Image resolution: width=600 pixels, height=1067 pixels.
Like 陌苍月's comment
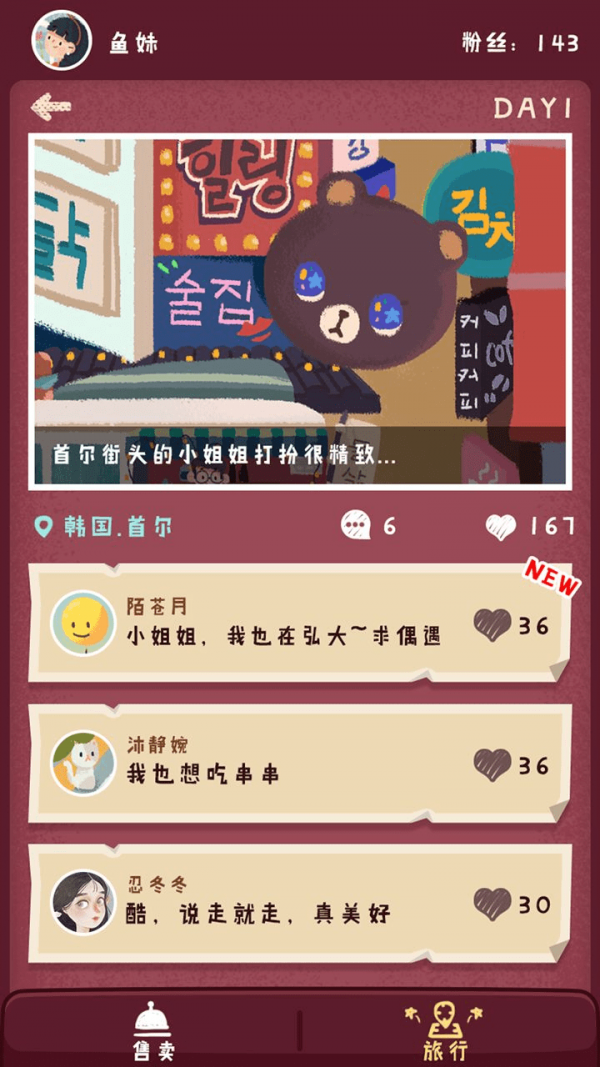point(492,626)
